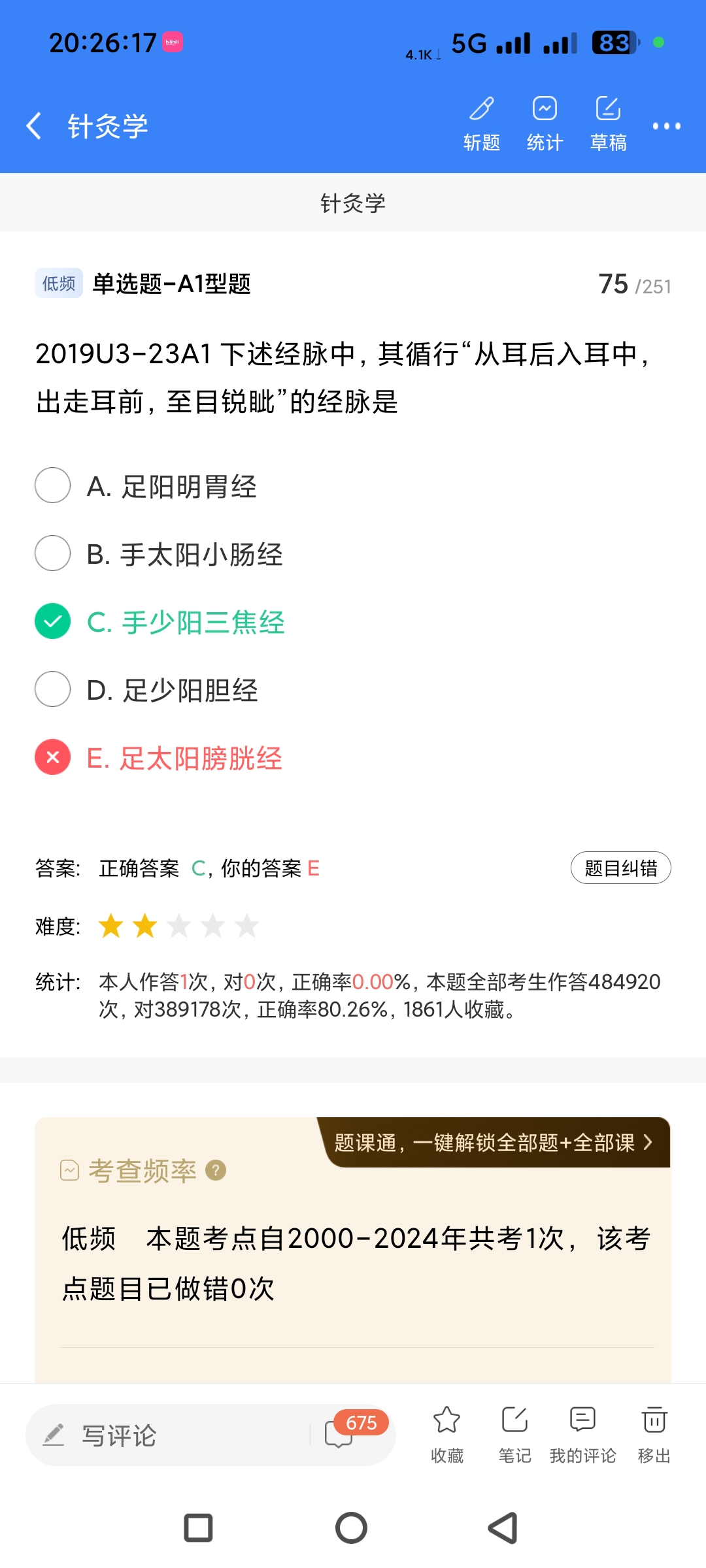Viewport: 706px width, 1568px height.
Task: Open 我的评论
Action: pyautogui.click(x=582, y=1434)
